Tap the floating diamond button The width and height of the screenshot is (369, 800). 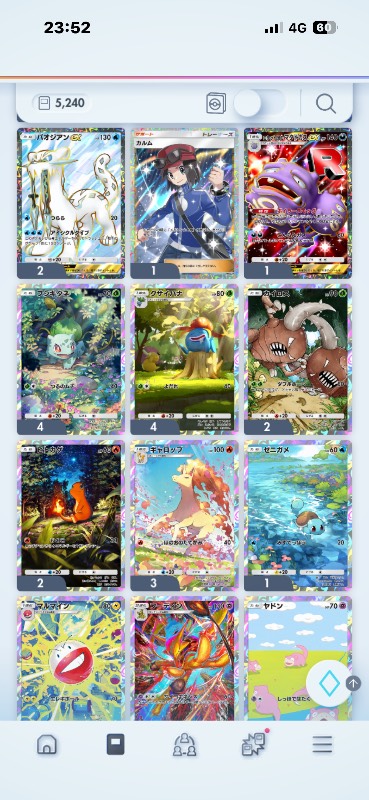pyautogui.click(x=328, y=683)
